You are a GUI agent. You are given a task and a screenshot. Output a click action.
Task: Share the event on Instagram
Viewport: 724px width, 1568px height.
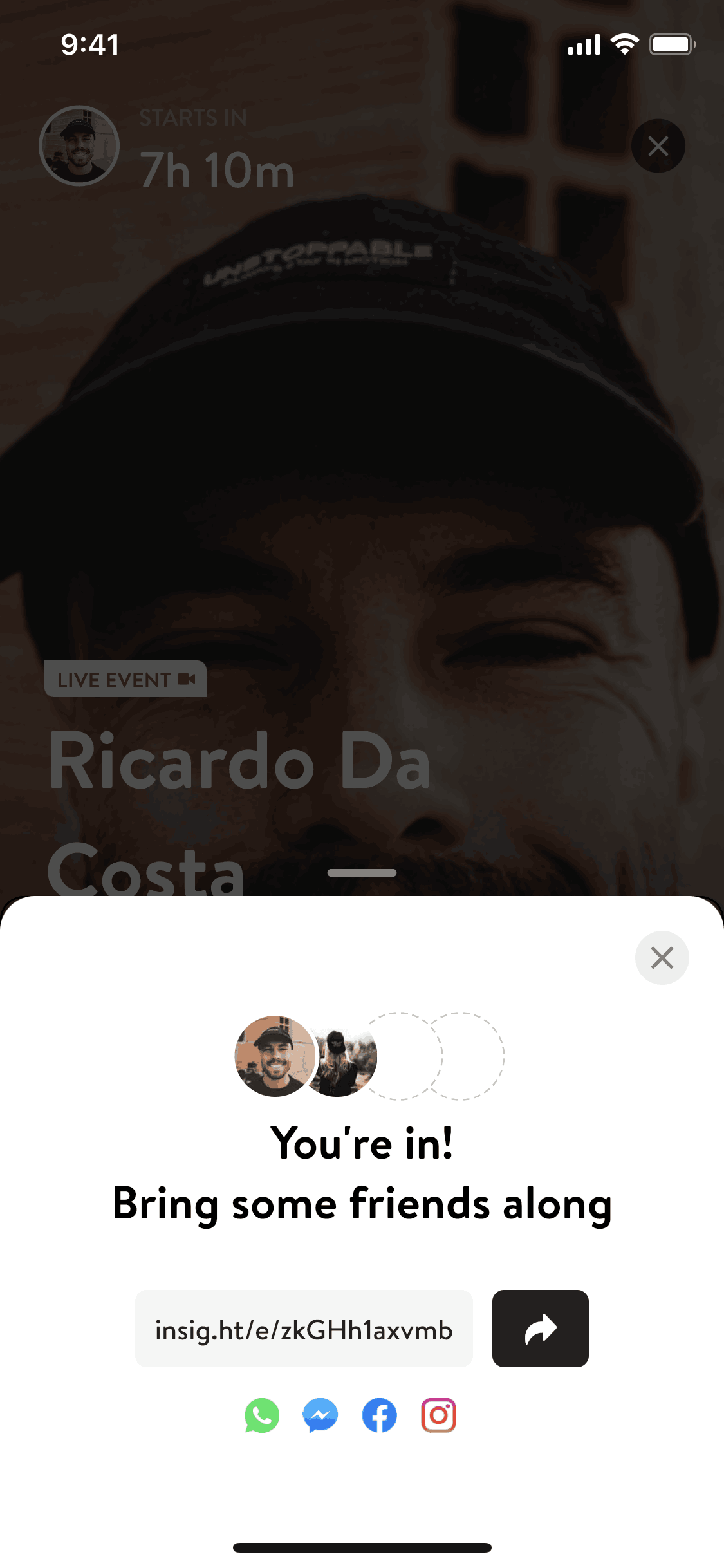[x=439, y=1415]
